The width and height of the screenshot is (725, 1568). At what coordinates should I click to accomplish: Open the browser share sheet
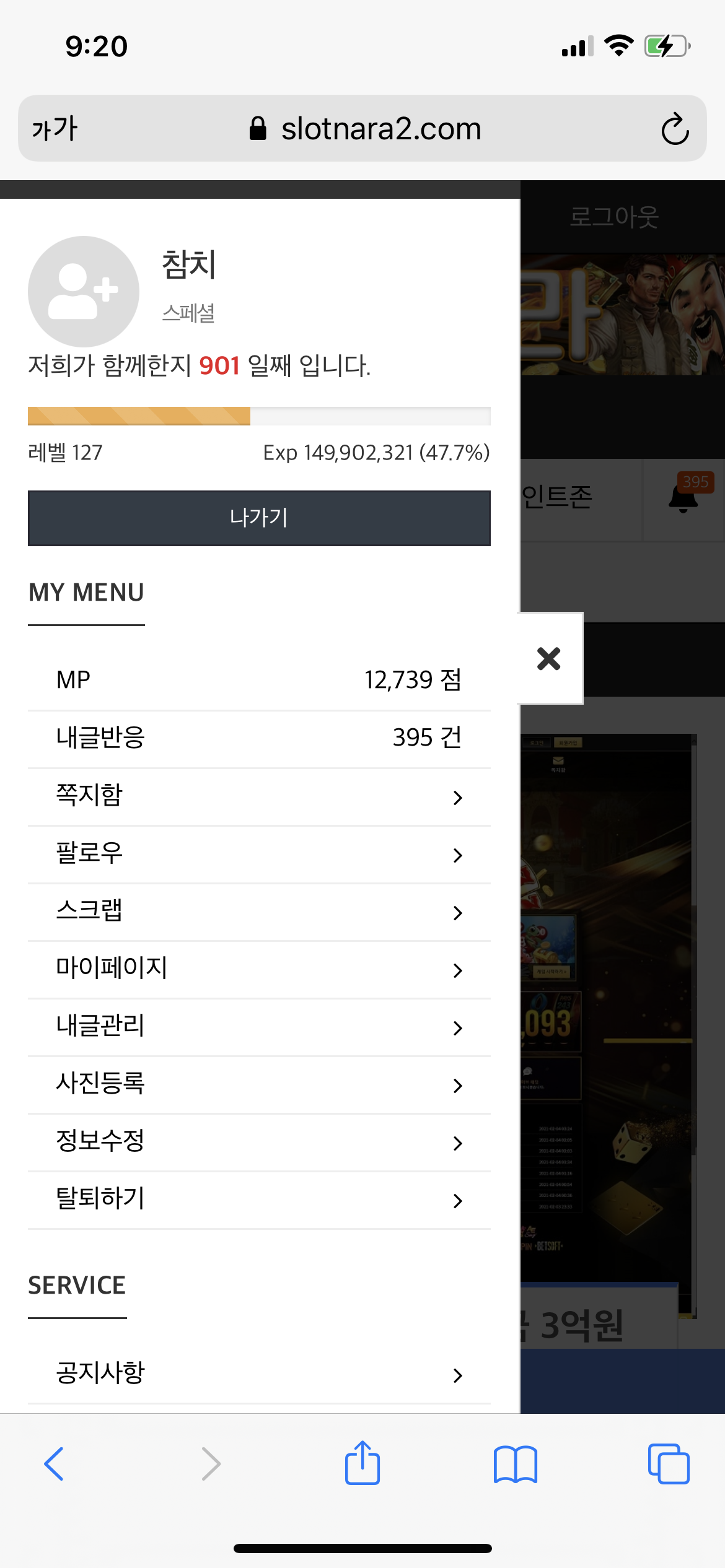[x=362, y=1463]
